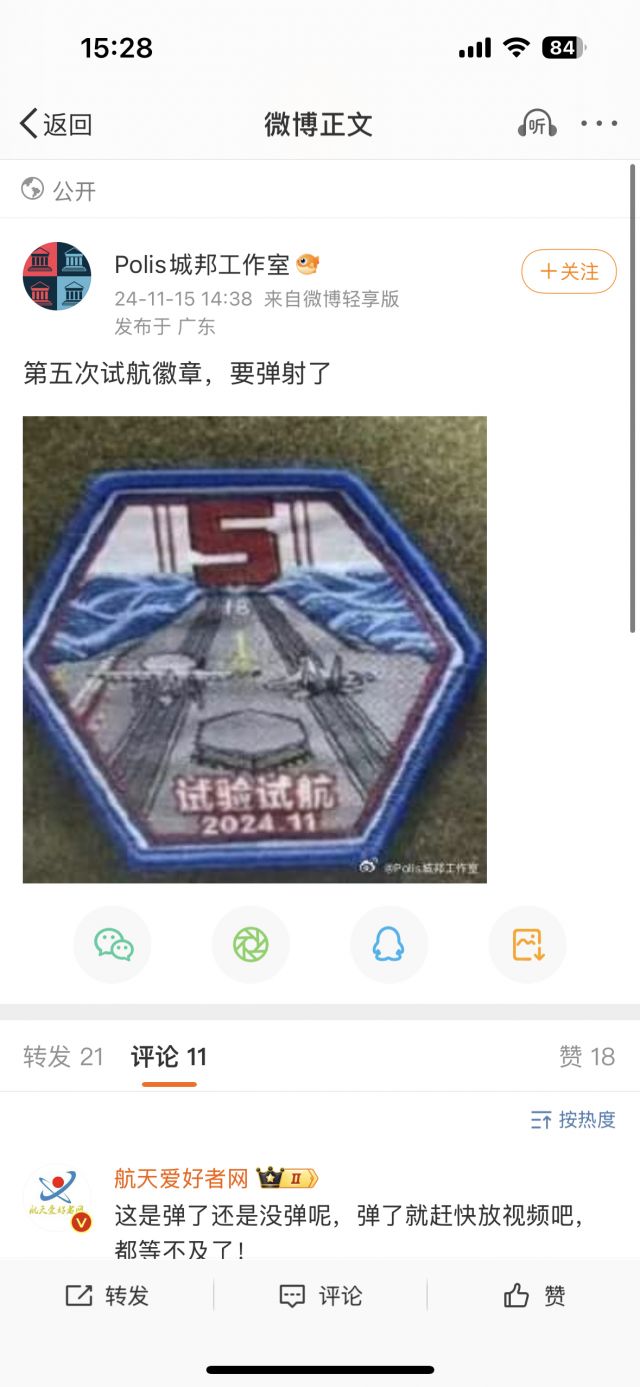
Task: Open the three-dot overflow menu
Action: 599,124
